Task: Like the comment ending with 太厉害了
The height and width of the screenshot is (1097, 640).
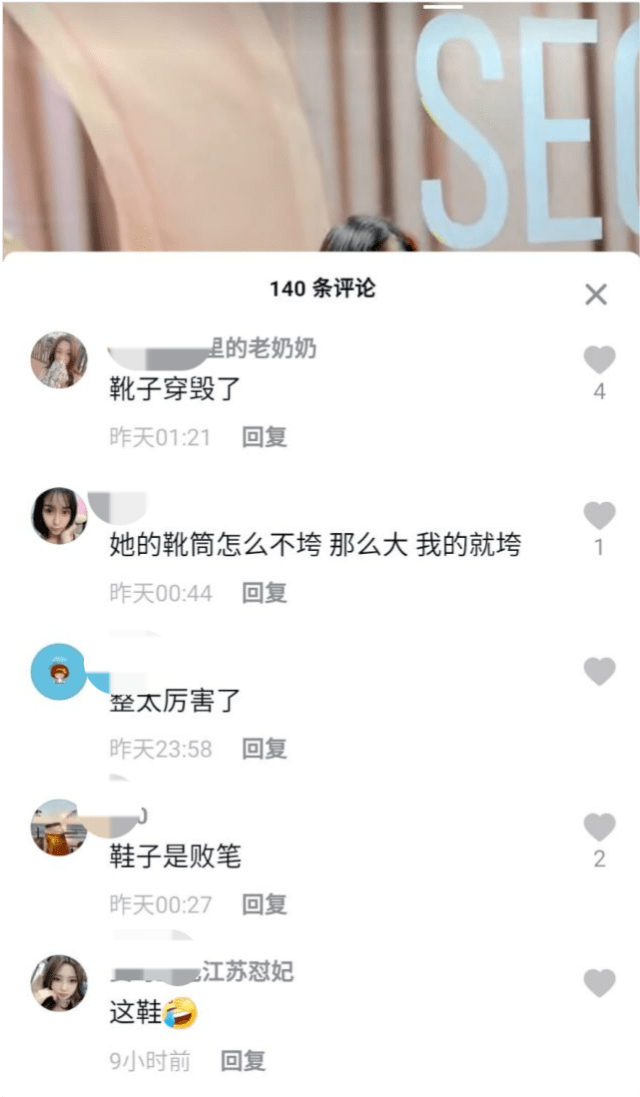Action: click(x=599, y=672)
